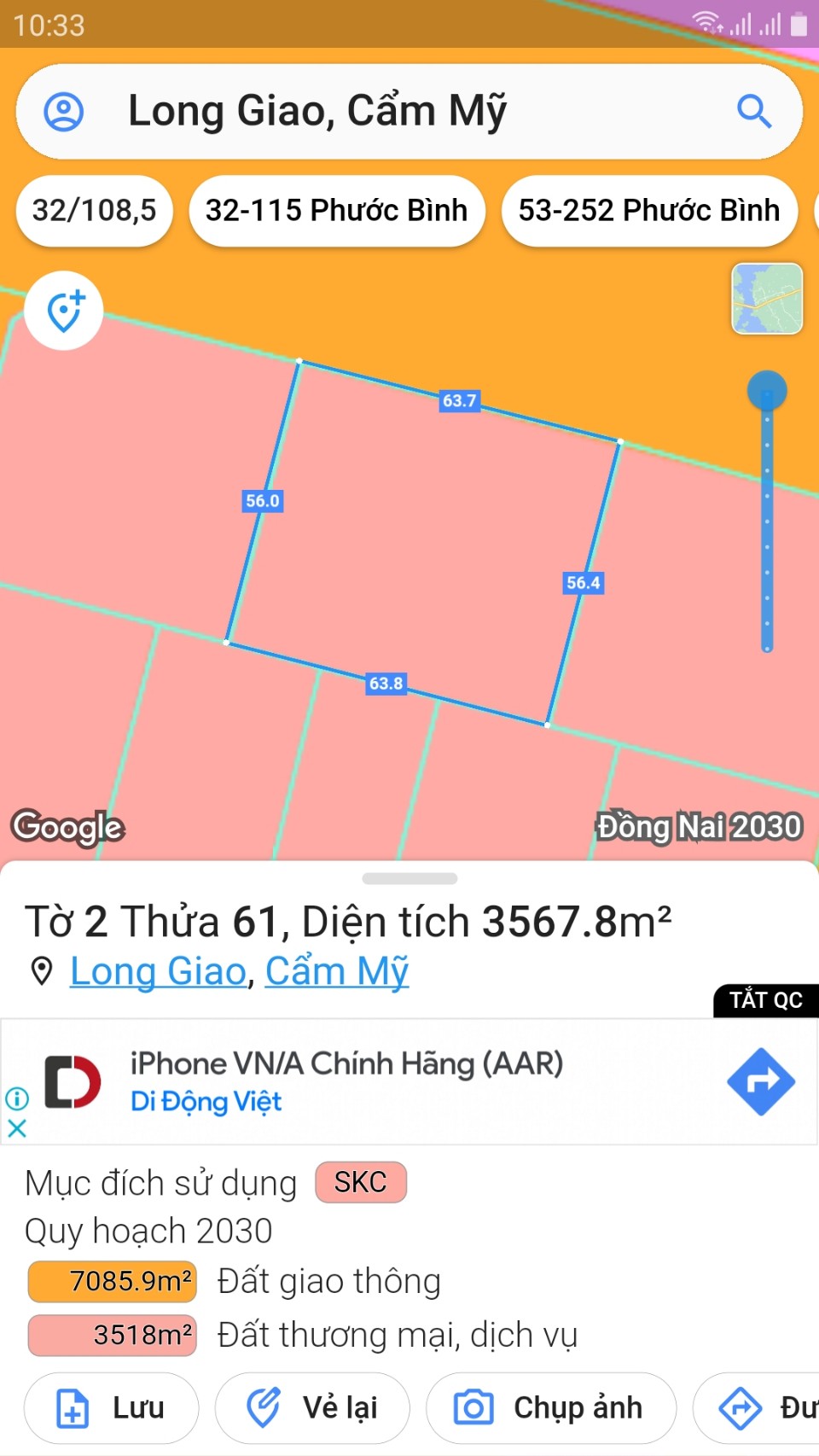This screenshot has height=1456, width=819.
Task: Open the Long Giao link
Action: [158, 971]
